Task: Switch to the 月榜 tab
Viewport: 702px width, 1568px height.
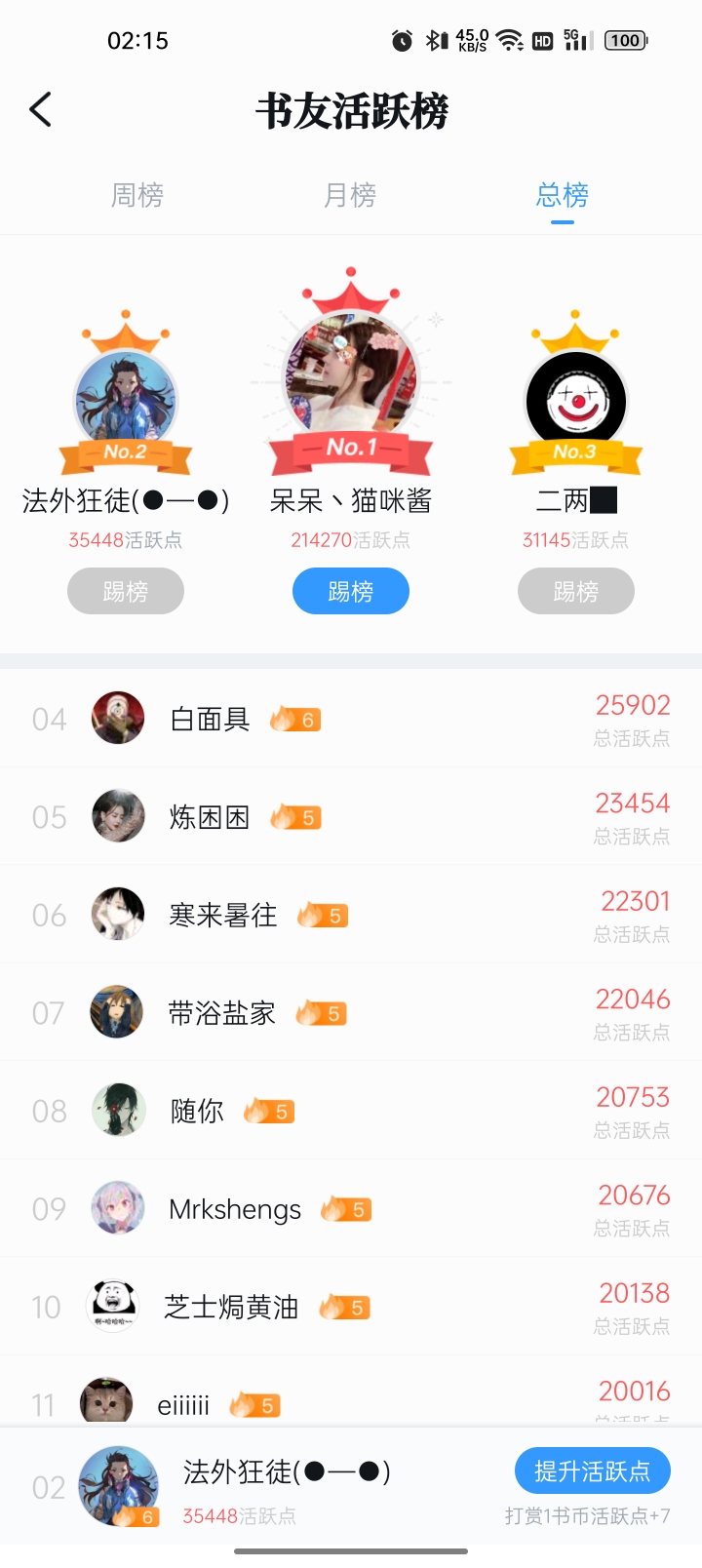Action: (350, 195)
